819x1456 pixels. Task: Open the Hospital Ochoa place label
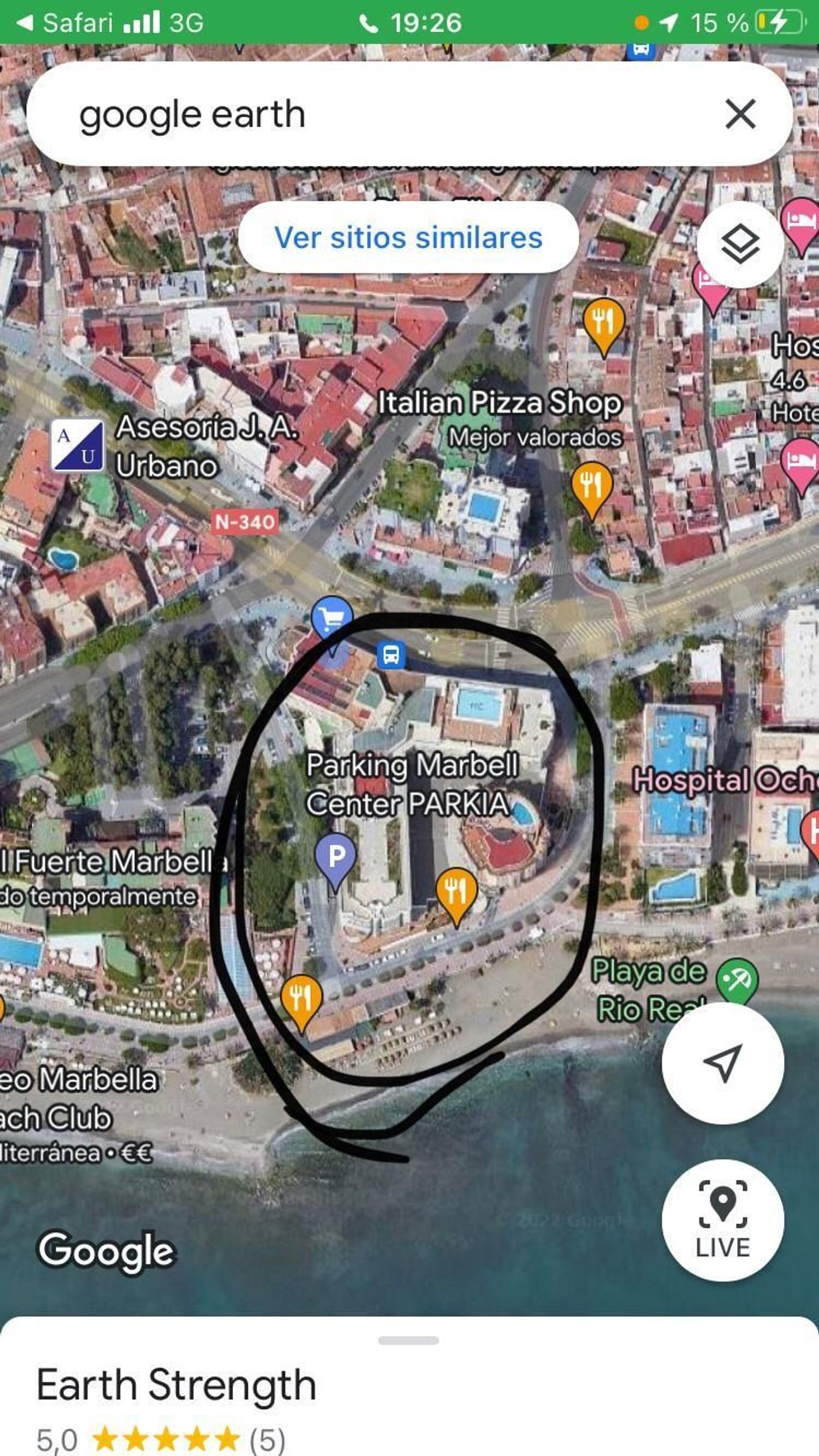point(724,781)
